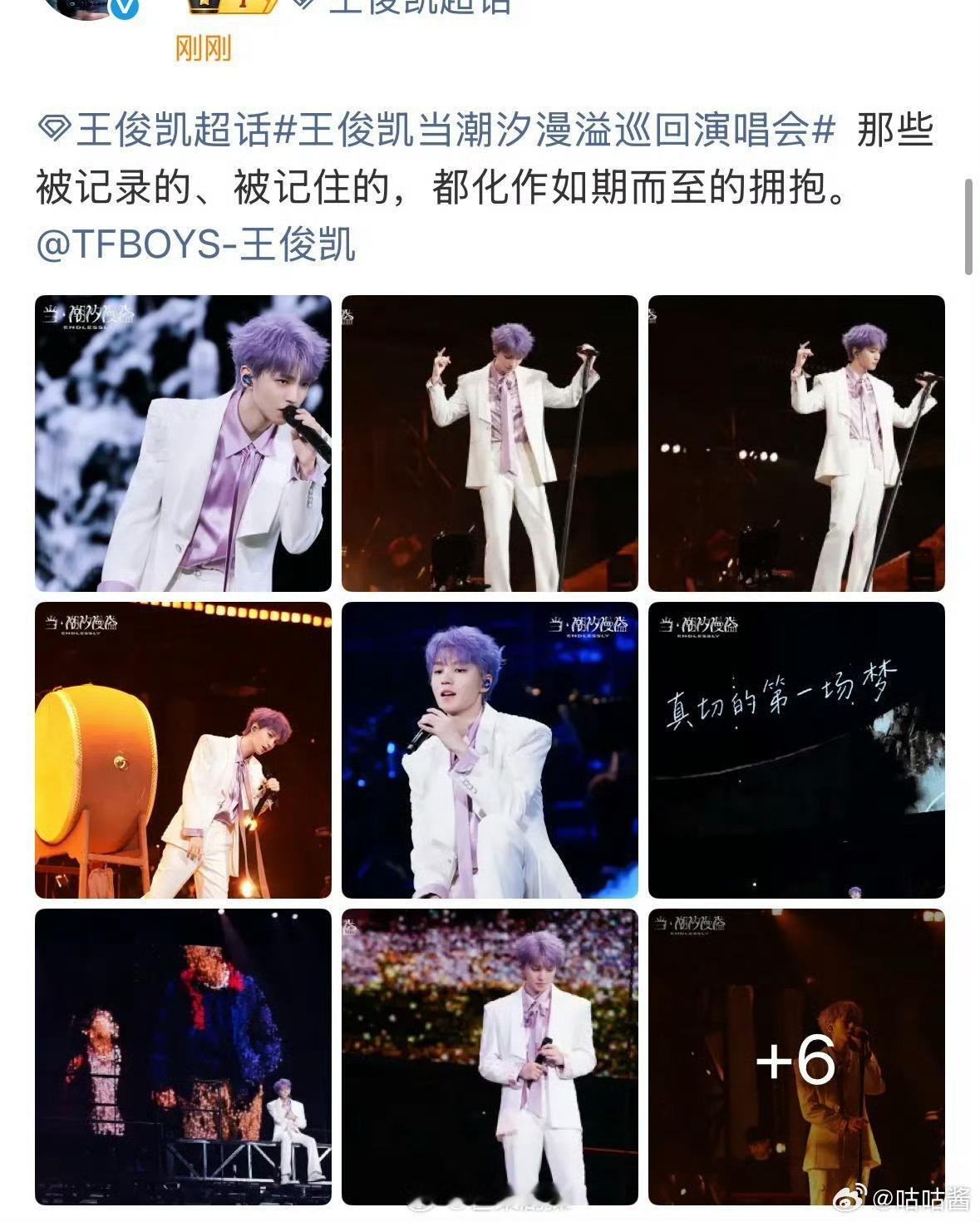Open photo of colorful bear stage figure

(183, 1057)
